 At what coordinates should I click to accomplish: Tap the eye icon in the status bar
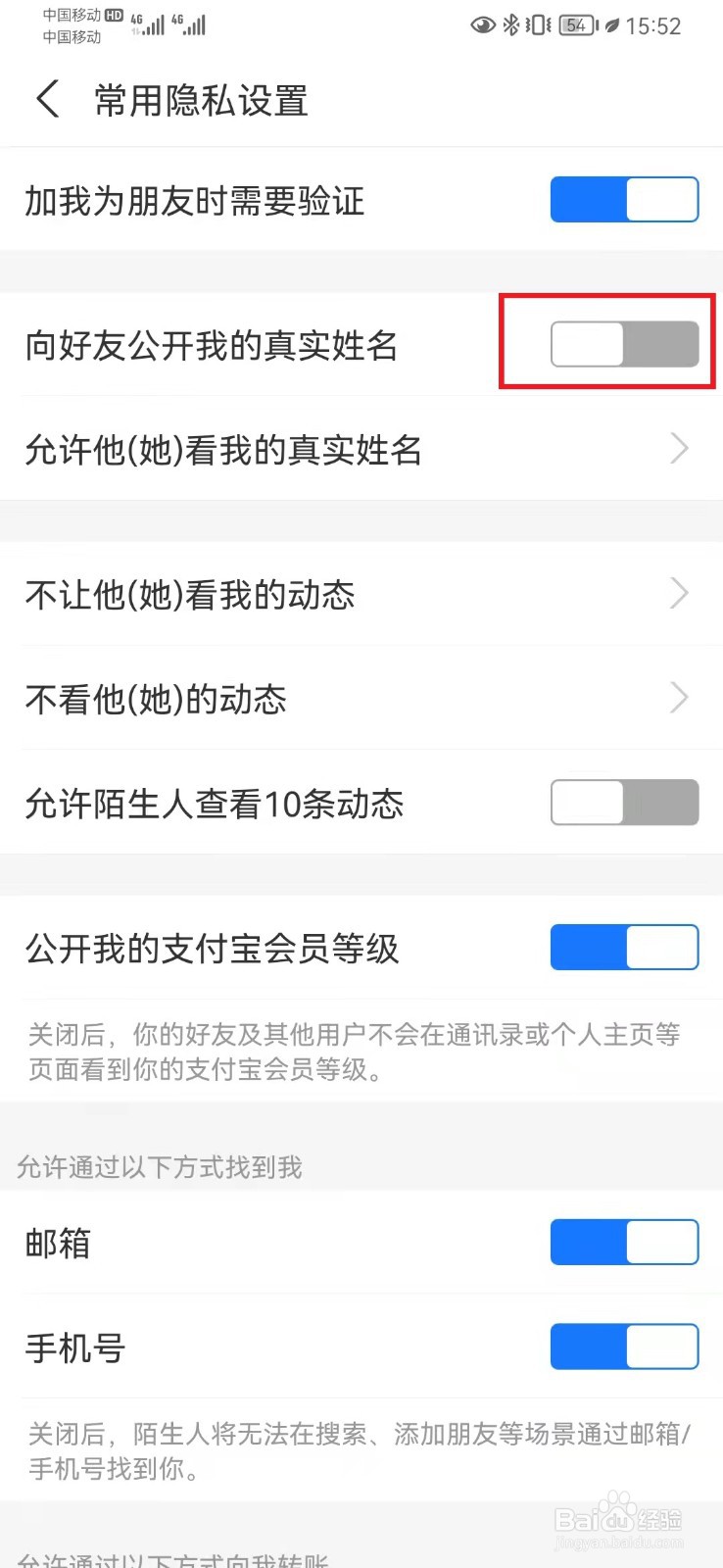(x=482, y=24)
